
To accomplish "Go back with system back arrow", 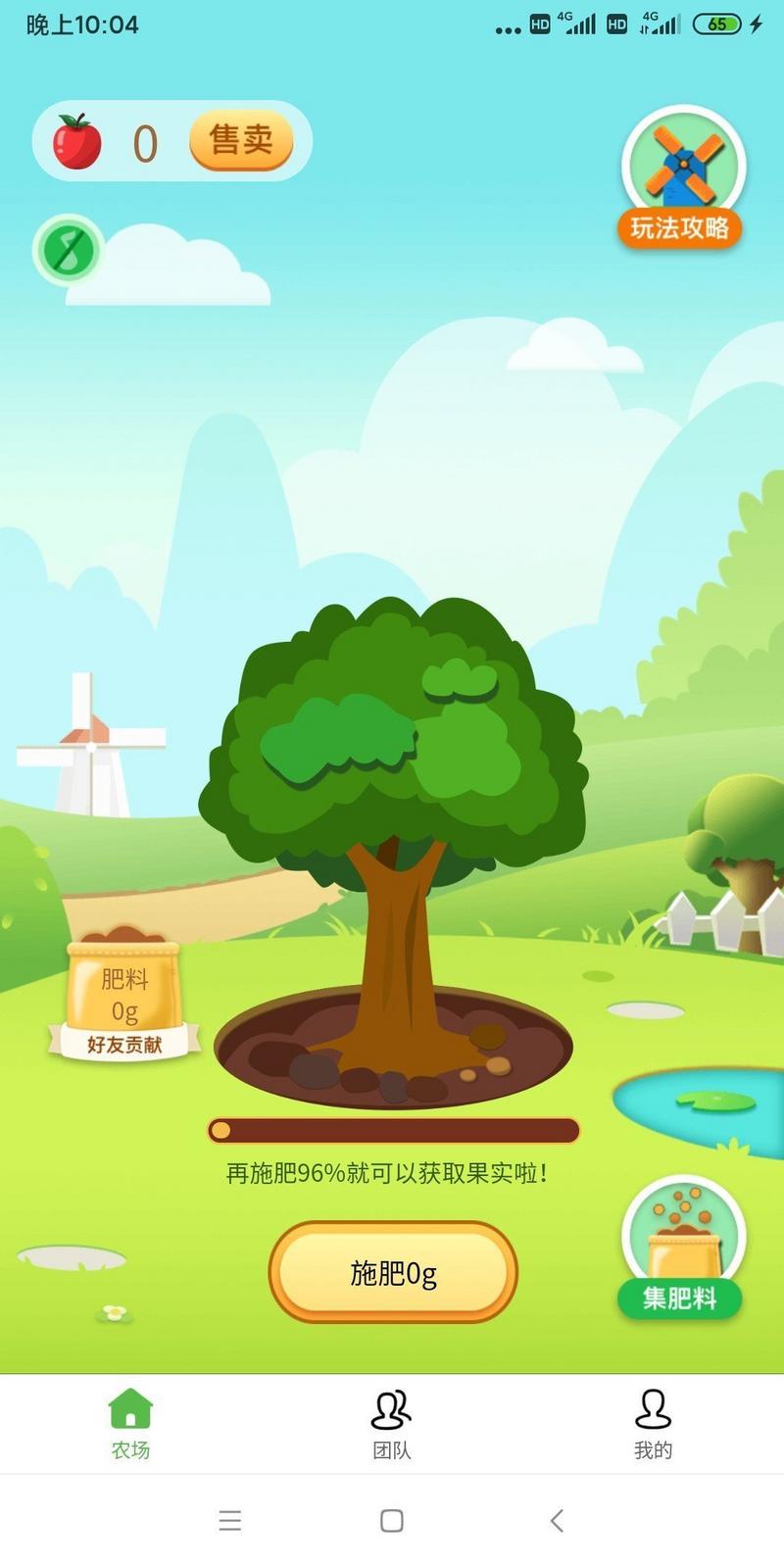I will 557,1520.
